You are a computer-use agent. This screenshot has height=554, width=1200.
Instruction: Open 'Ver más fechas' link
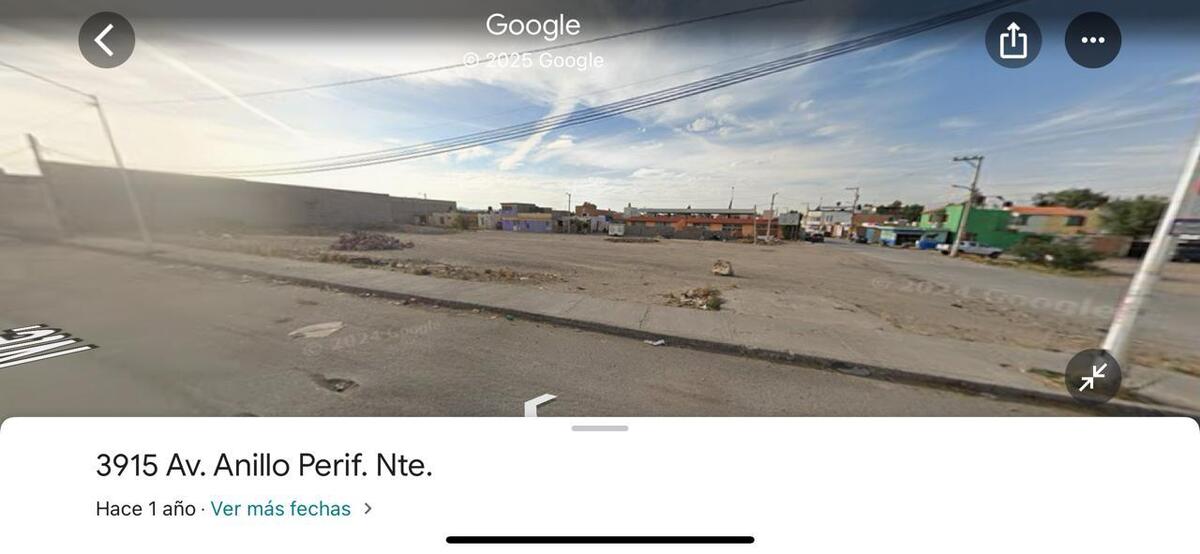(x=281, y=509)
